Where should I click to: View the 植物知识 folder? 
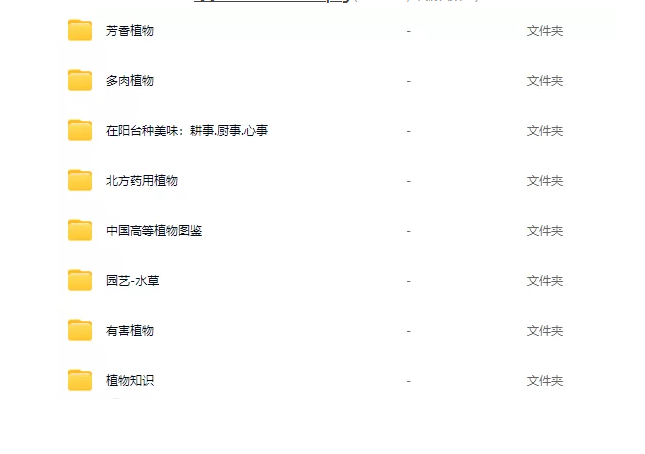tap(129, 381)
